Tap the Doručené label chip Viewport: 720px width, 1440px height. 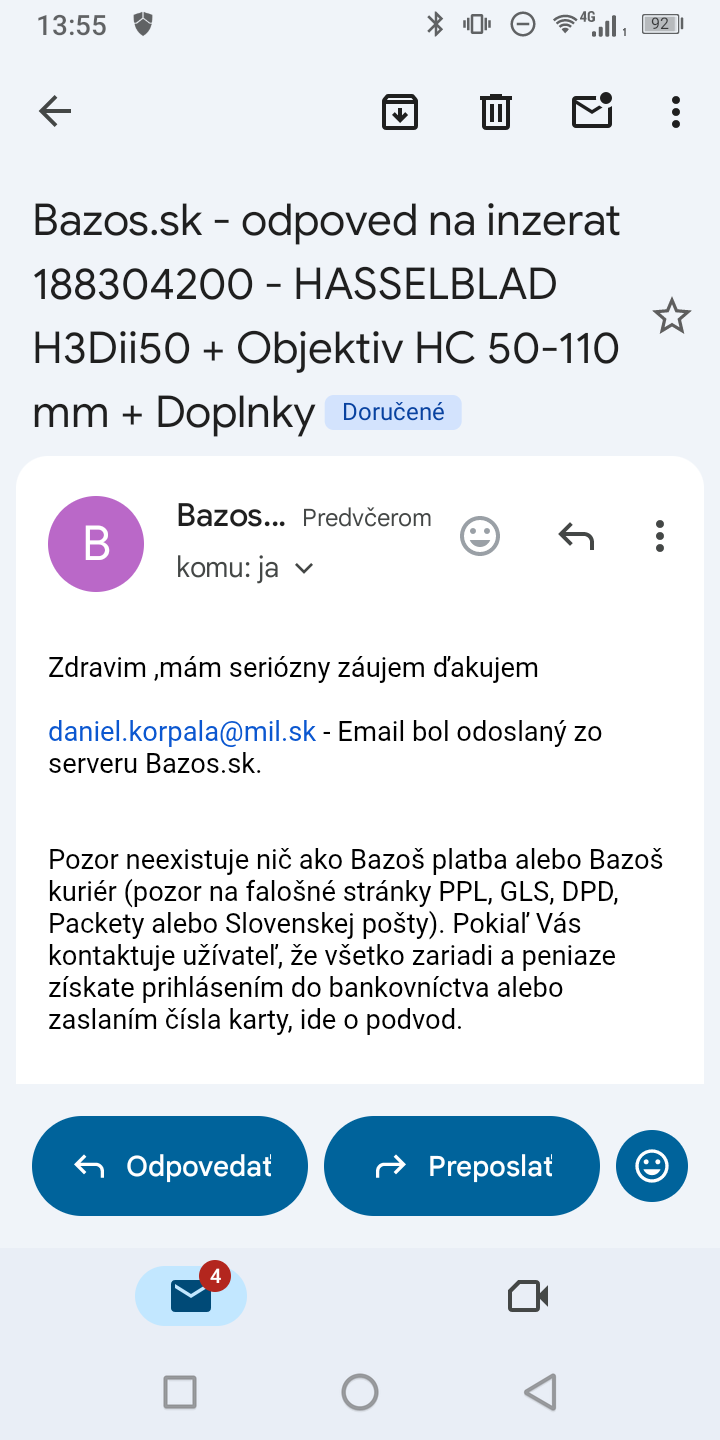coord(393,412)
